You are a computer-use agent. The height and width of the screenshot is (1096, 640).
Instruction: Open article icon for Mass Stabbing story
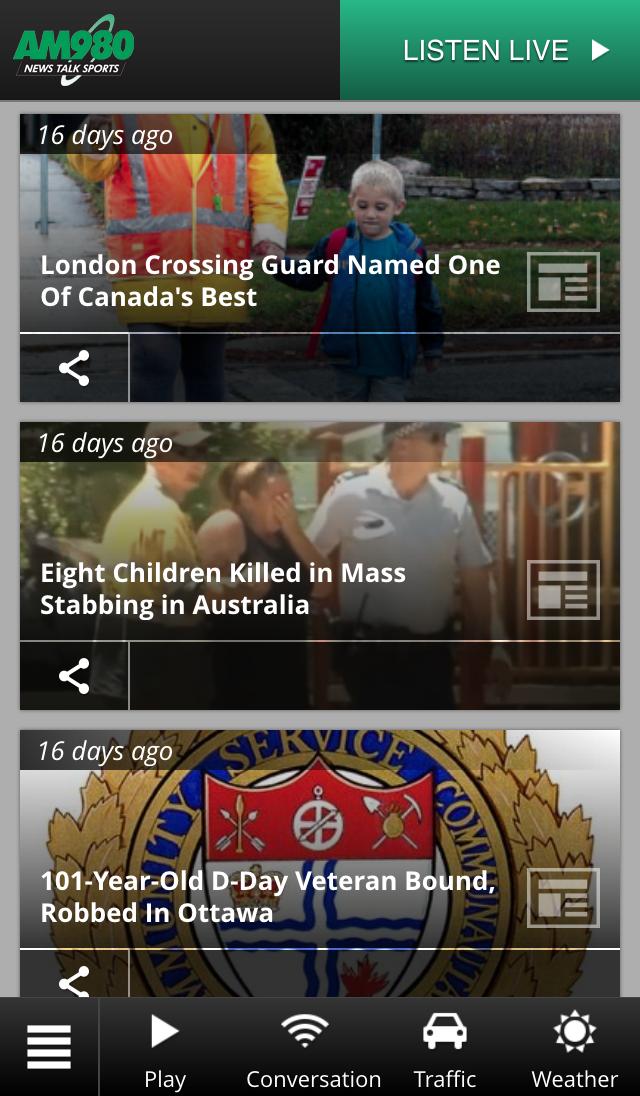[x=563, y=590]
